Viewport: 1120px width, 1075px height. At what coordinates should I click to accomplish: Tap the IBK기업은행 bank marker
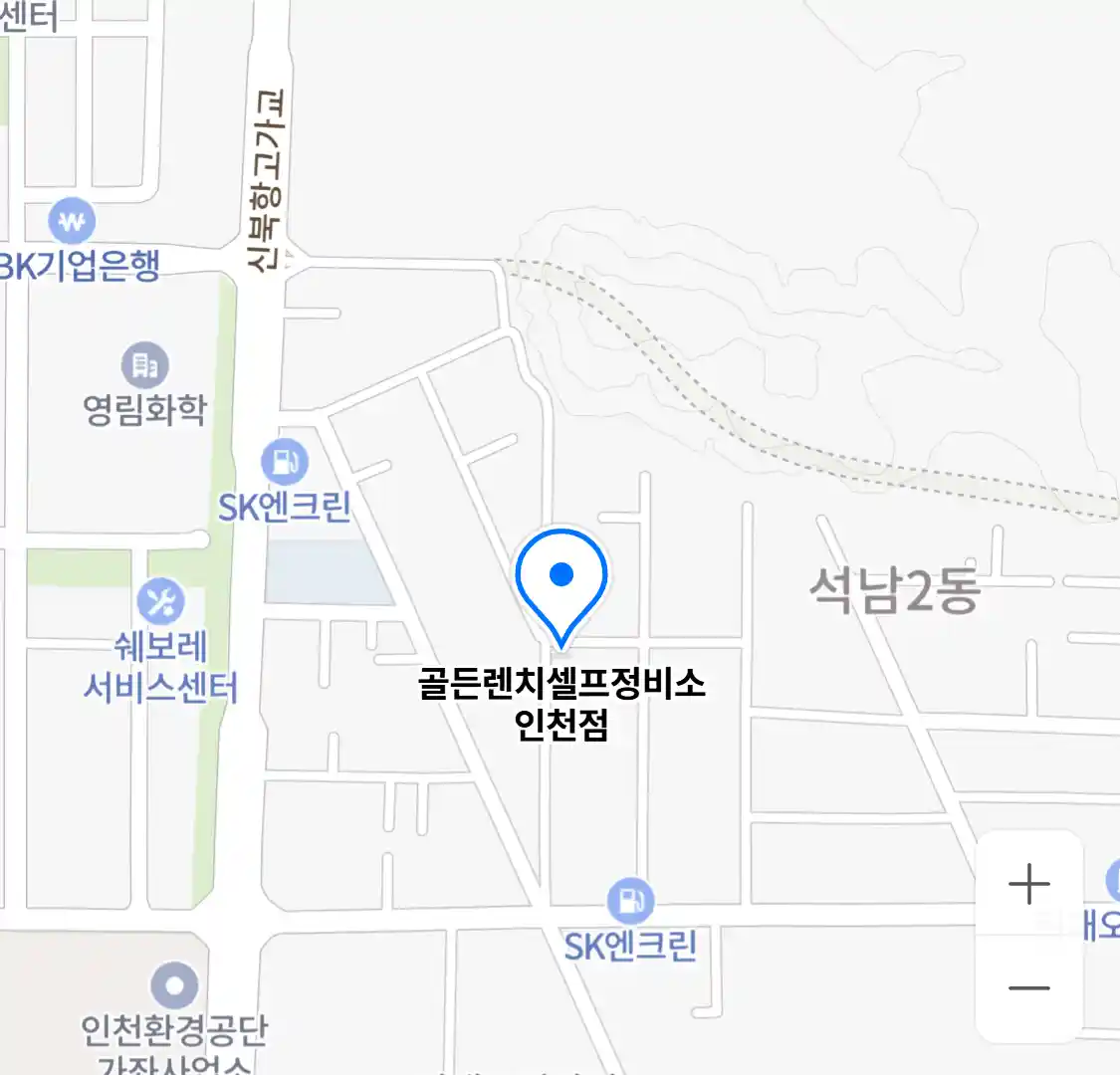click(x=72, y=222)
